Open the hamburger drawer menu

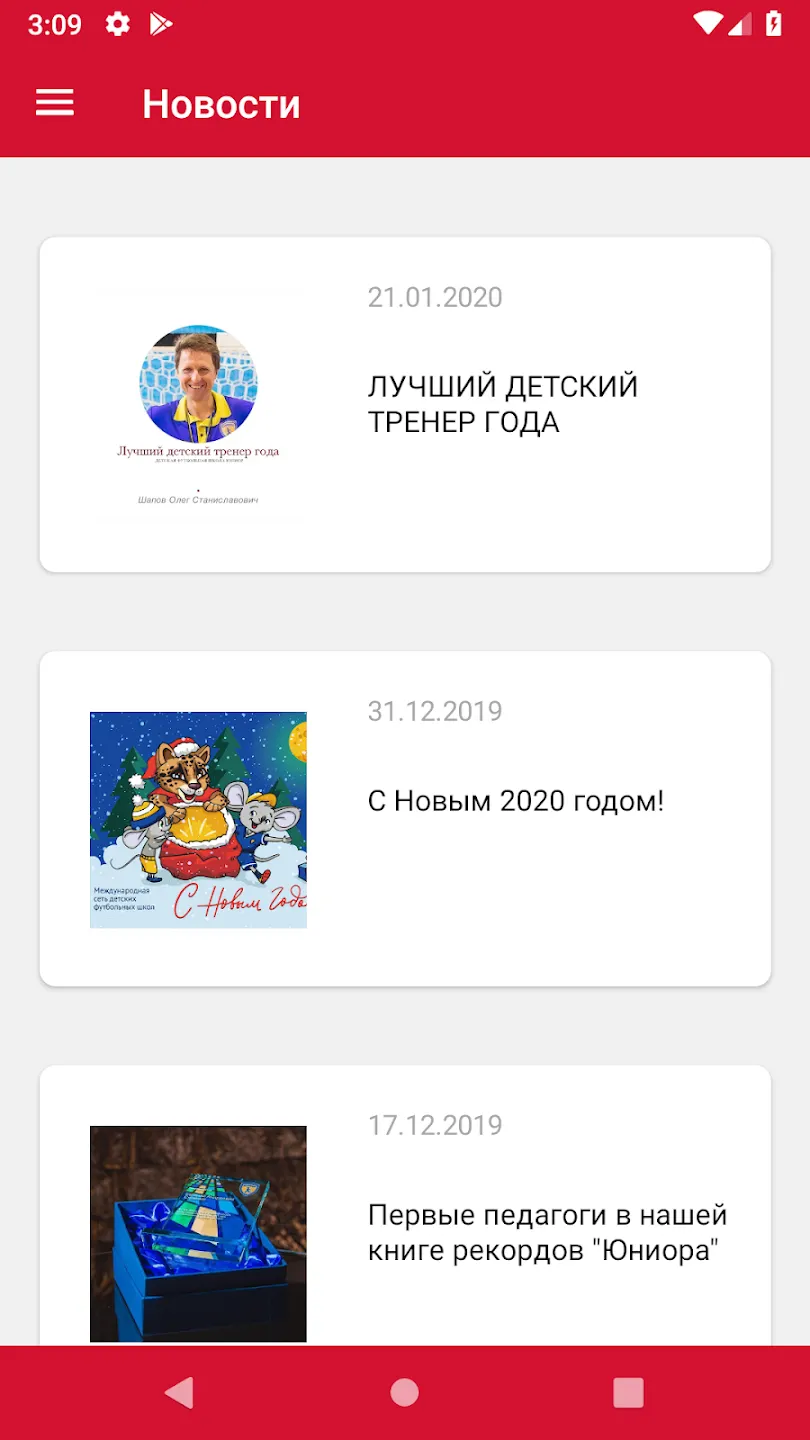[55, 103]
